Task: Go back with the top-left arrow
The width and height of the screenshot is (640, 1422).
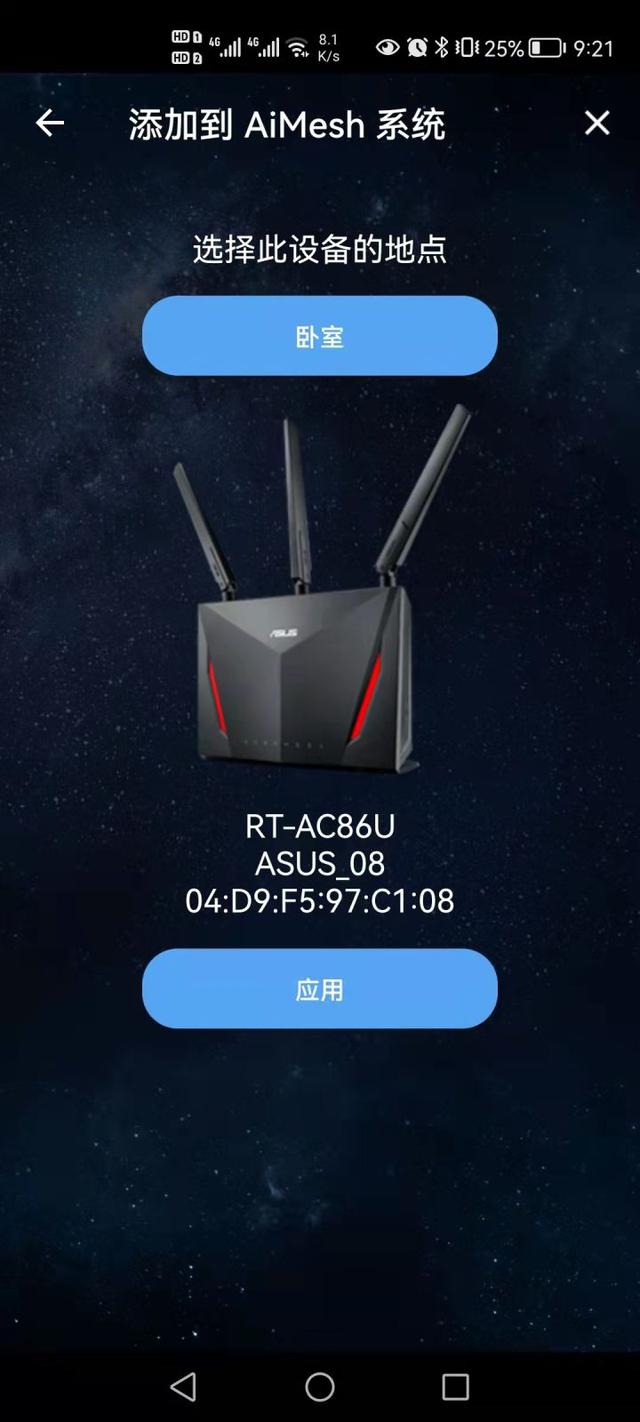Action: coord(49,123)
